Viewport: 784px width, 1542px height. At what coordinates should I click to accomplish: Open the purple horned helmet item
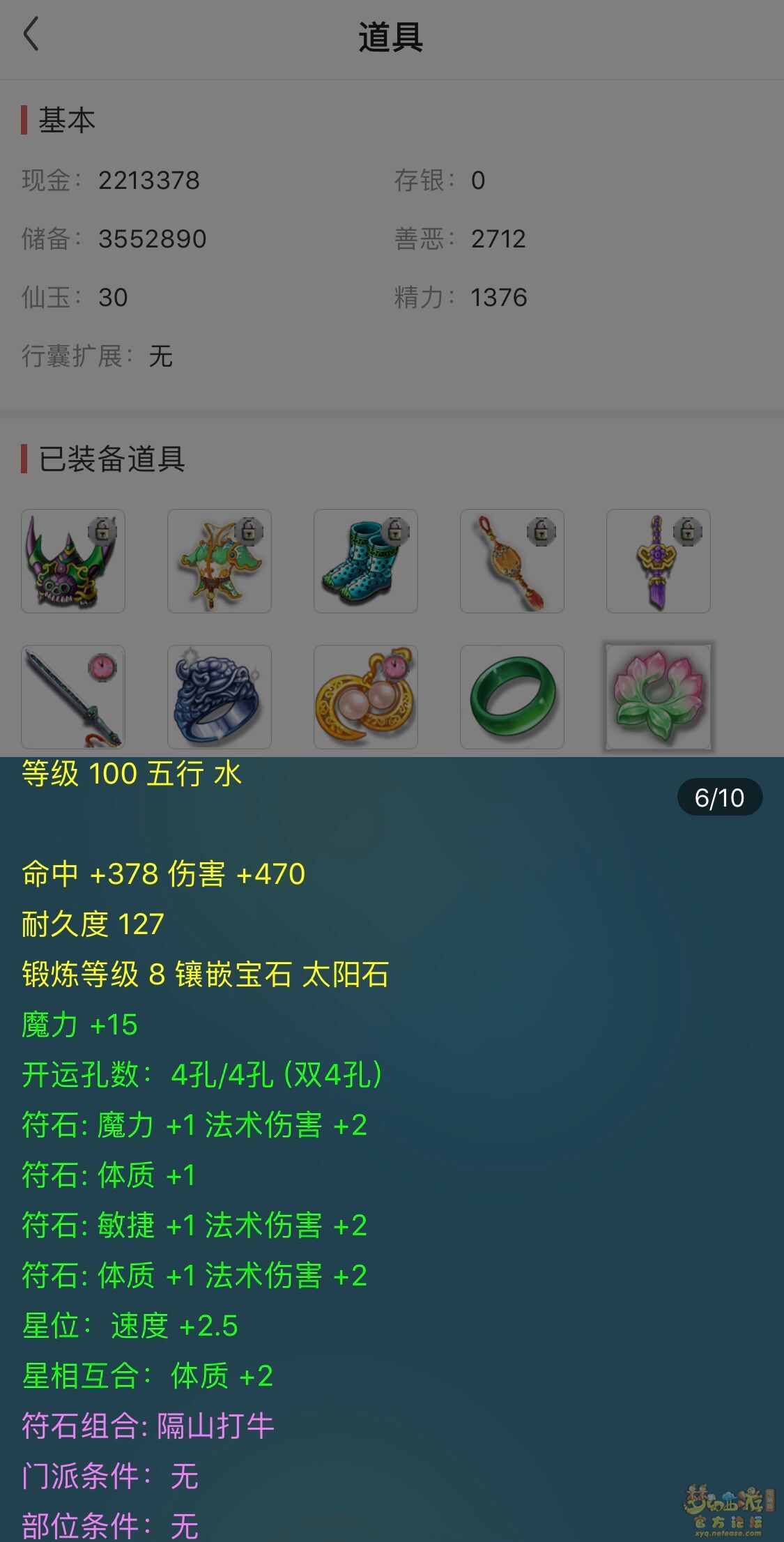point(73,561)
